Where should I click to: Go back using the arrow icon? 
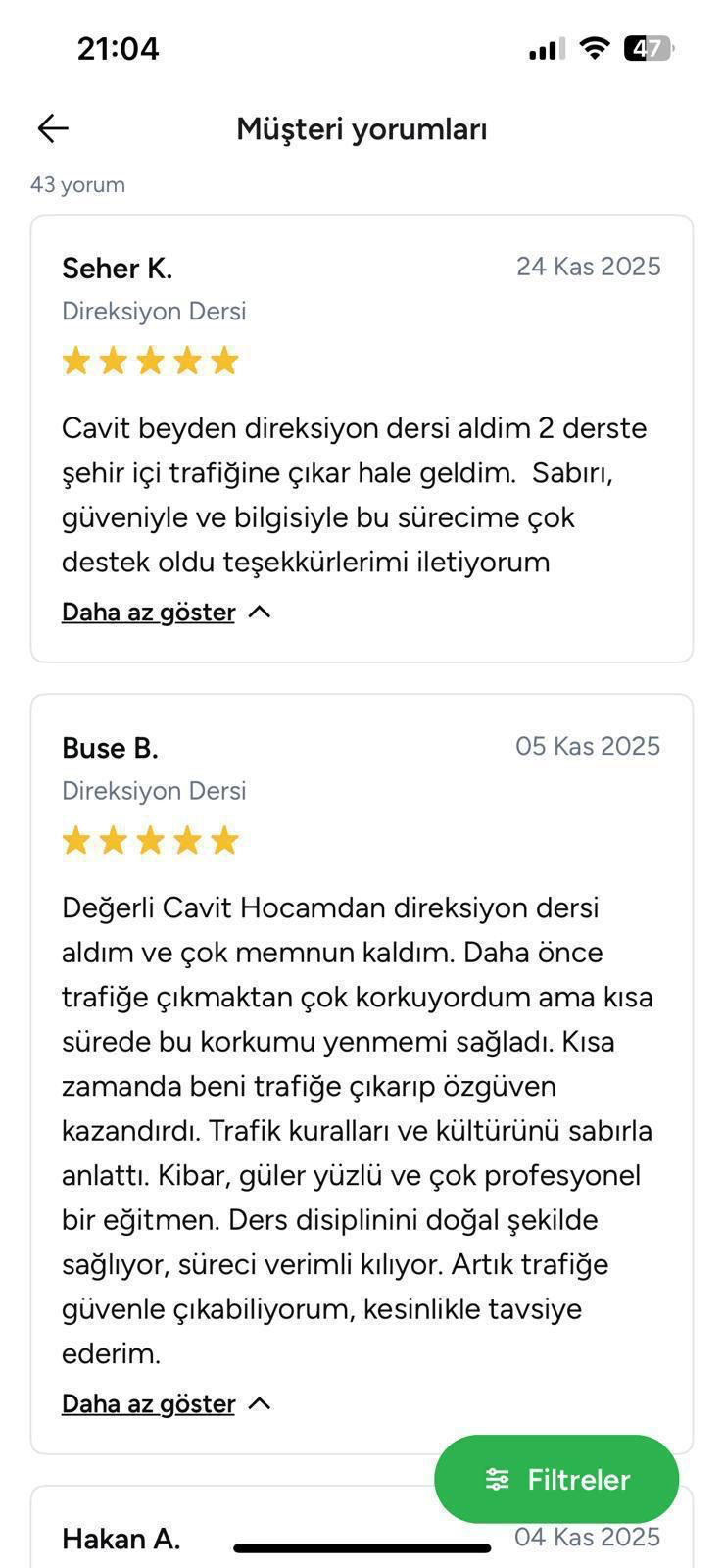pos(53,128)
